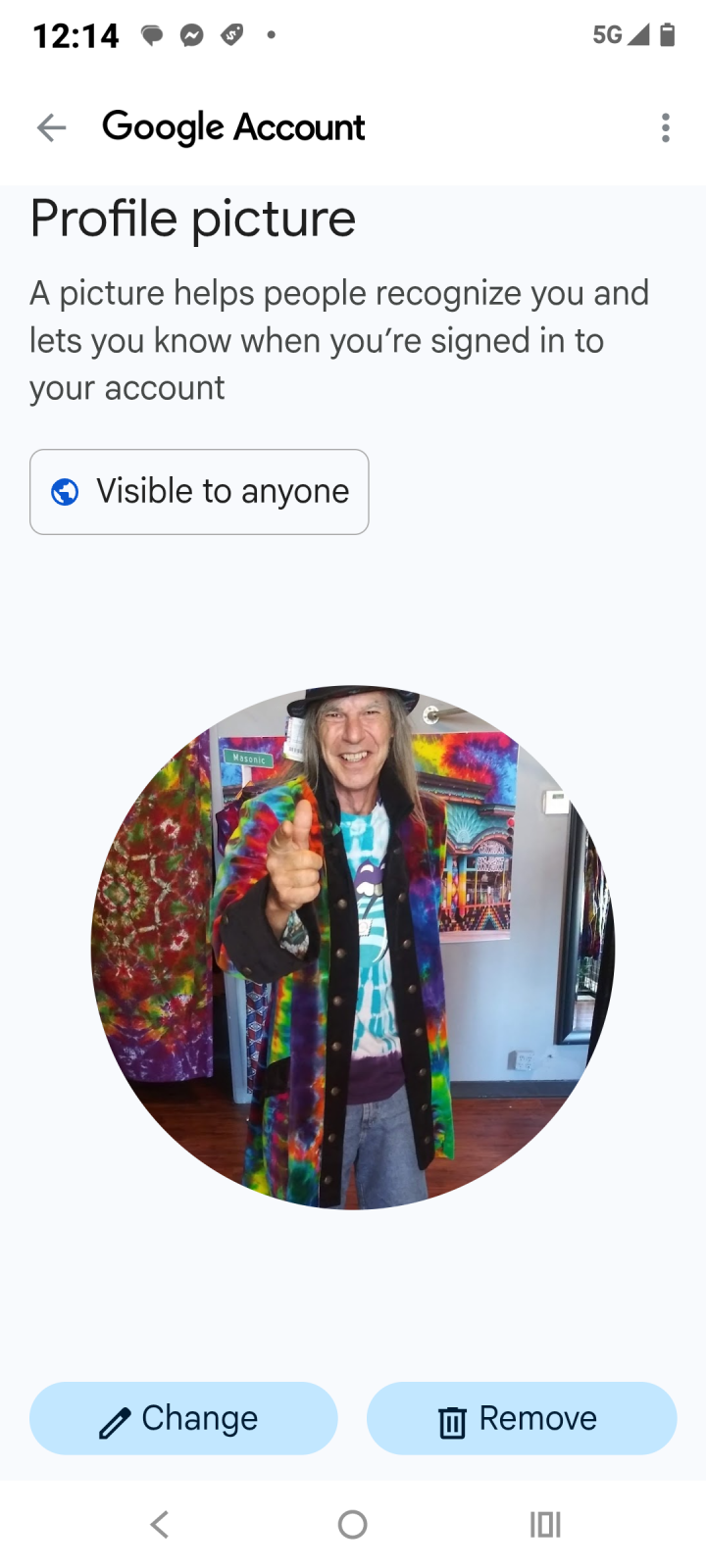Remove the current profile picture

[x=522, y=1418]
